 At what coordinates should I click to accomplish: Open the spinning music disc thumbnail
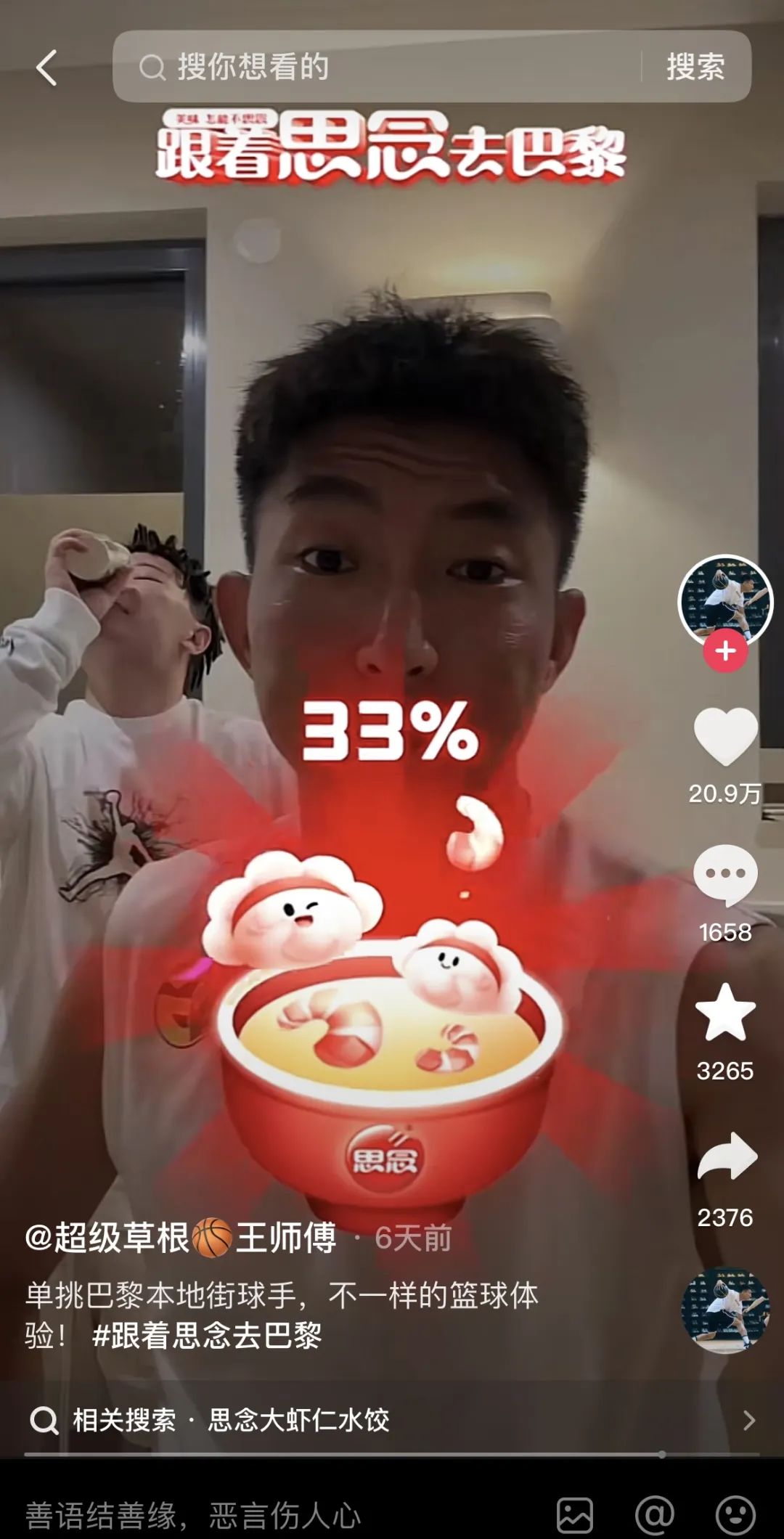[724, 1310]
